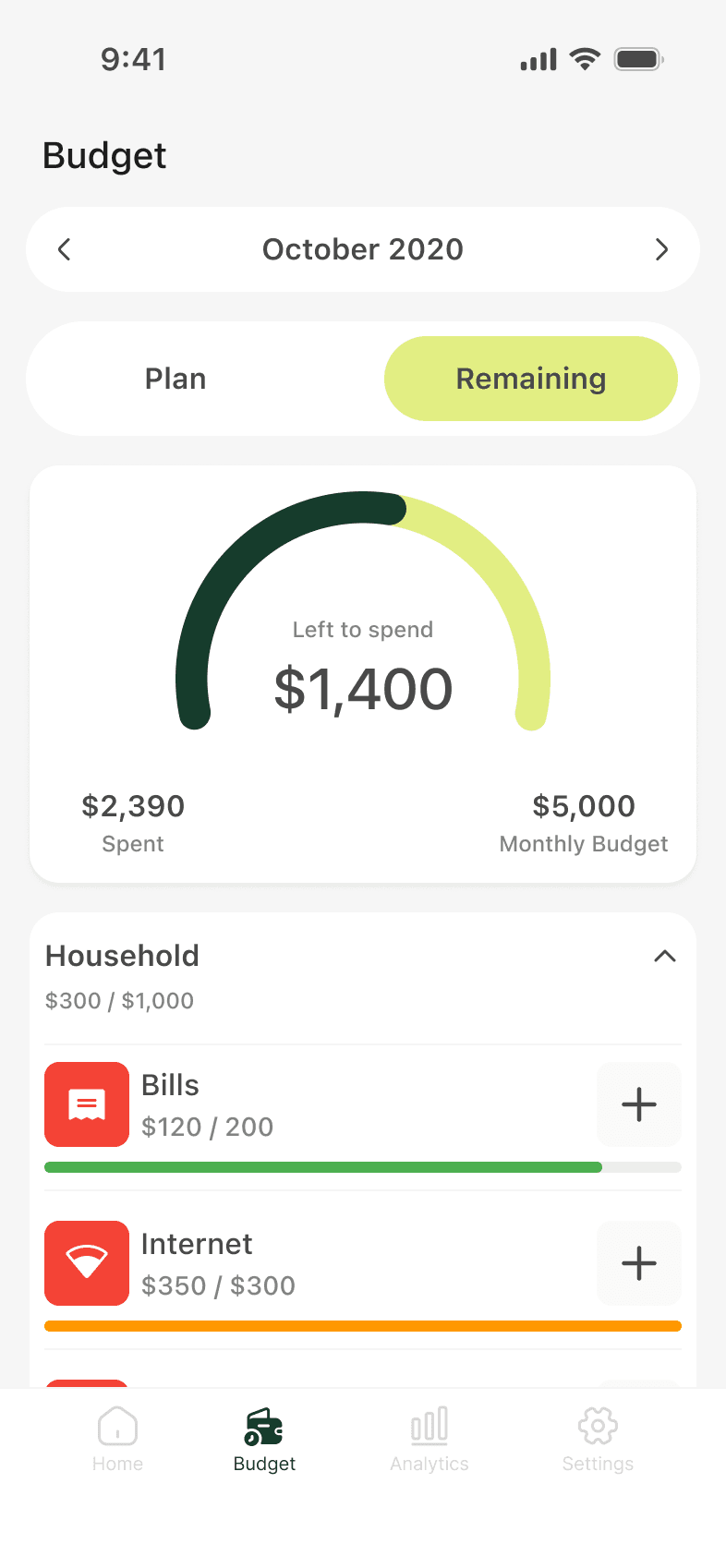Viewport: 726px width, 1568px height.
Task: Click the Internet wifi icon
Action: [x=86, y=1263]
